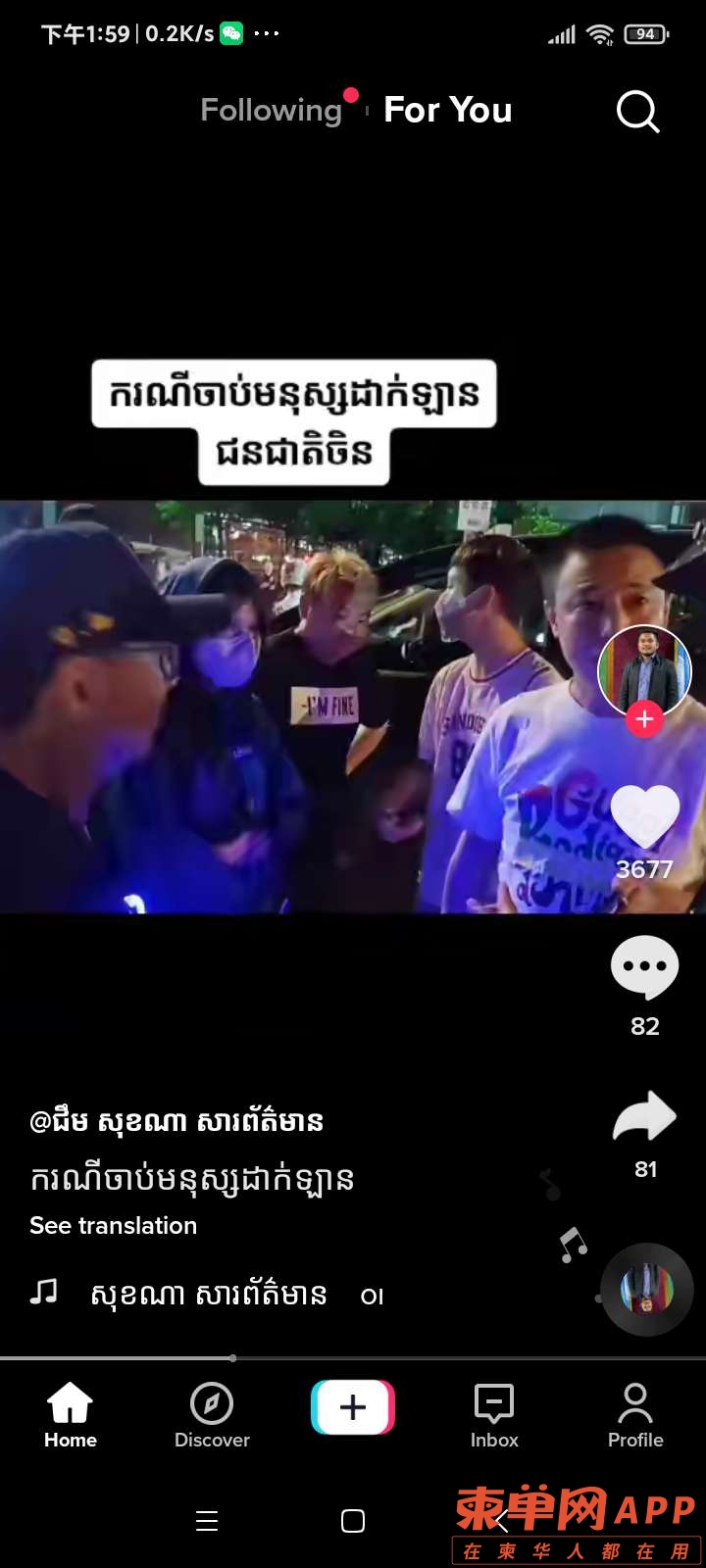Share this video via the arrow icon

pos(644,1118)
